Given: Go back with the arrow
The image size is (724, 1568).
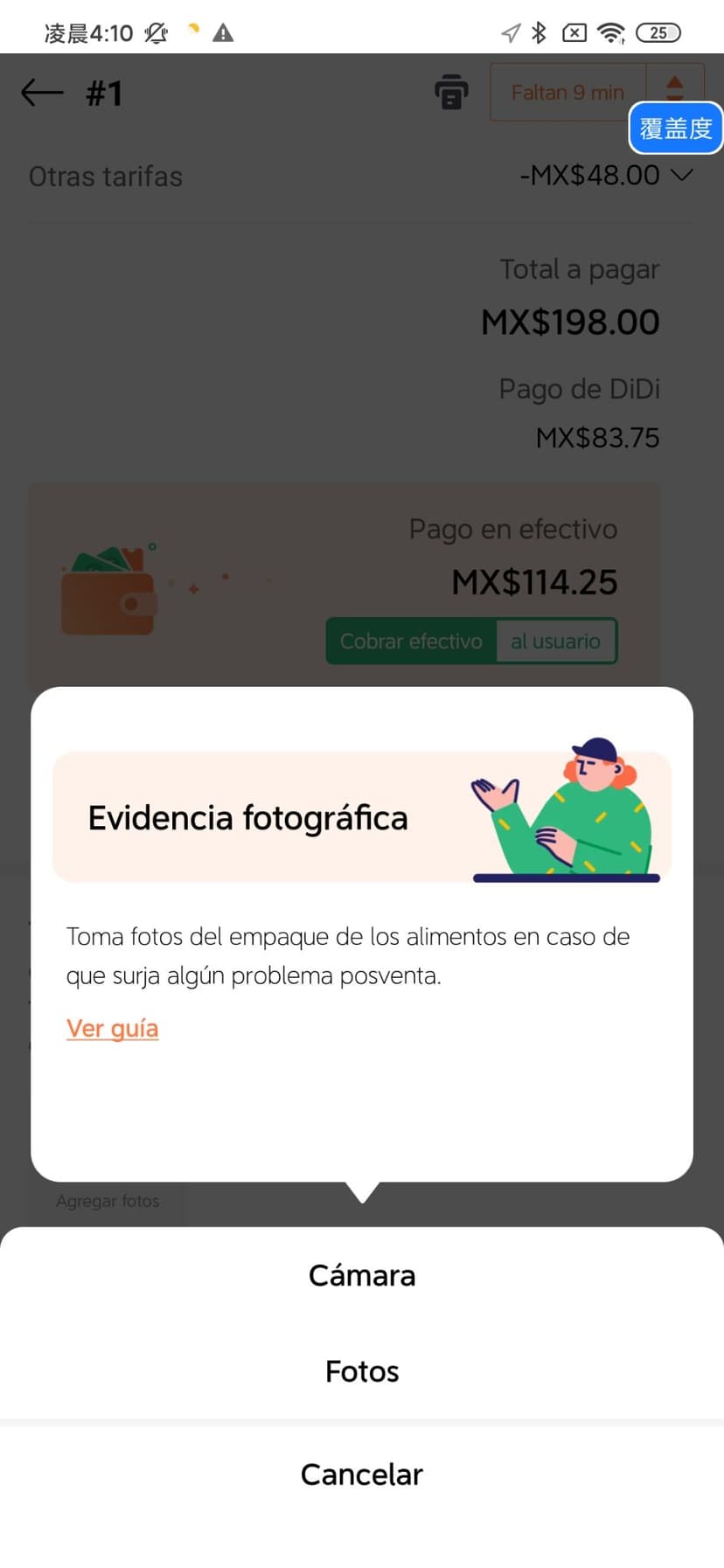Looking at the screenshot, I should pos(42,93).
